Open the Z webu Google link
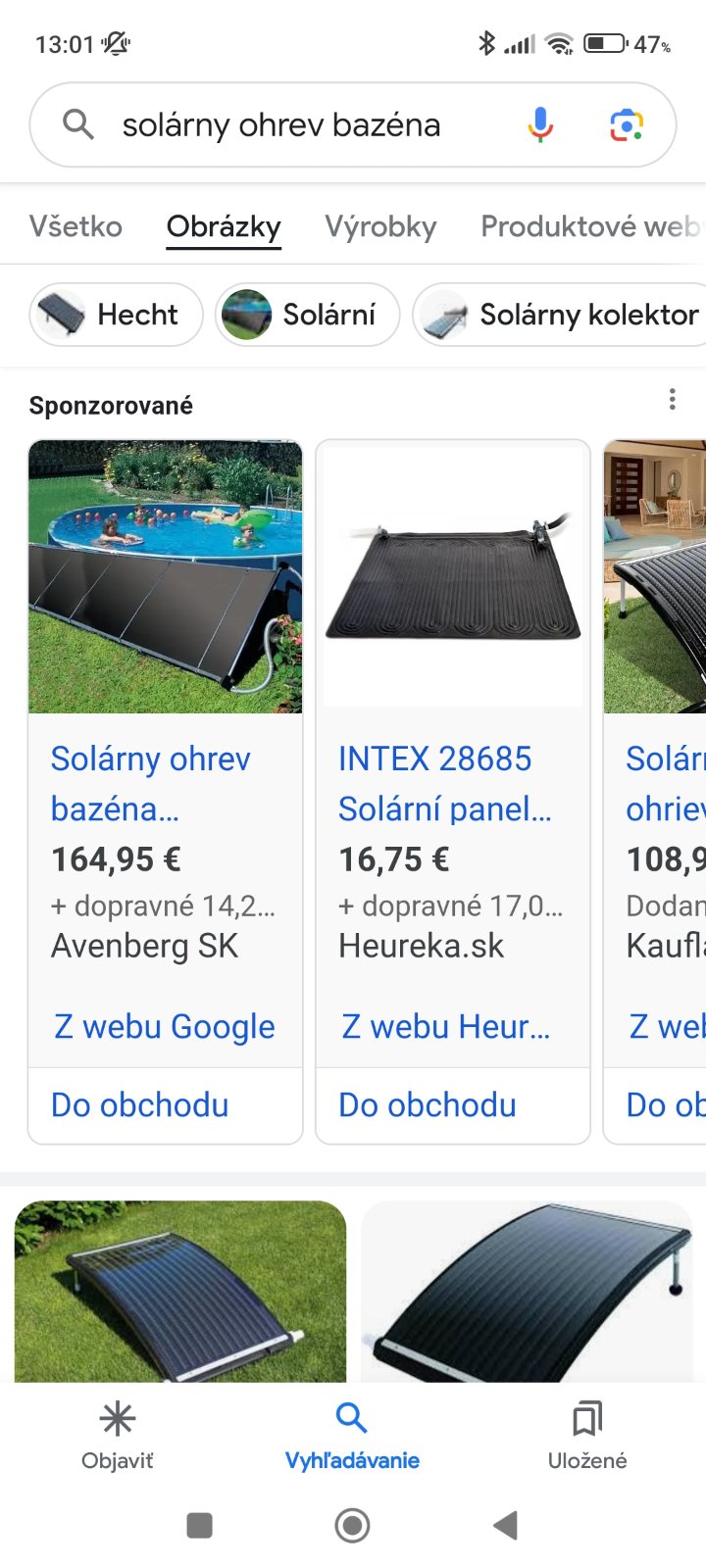Screen dimensions: 706x1568 164,1026
